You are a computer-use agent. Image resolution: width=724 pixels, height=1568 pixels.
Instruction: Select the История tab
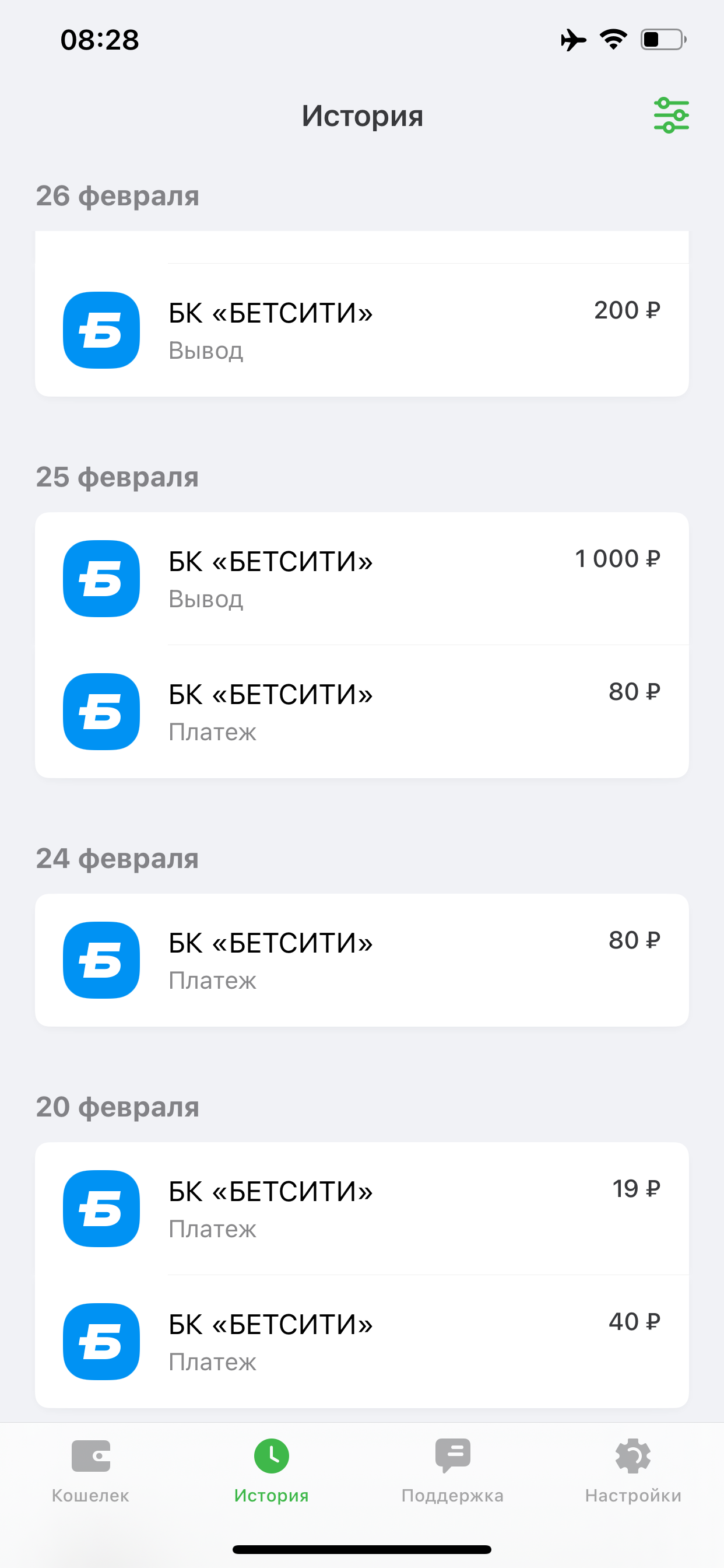click(x=271, y=1471)
